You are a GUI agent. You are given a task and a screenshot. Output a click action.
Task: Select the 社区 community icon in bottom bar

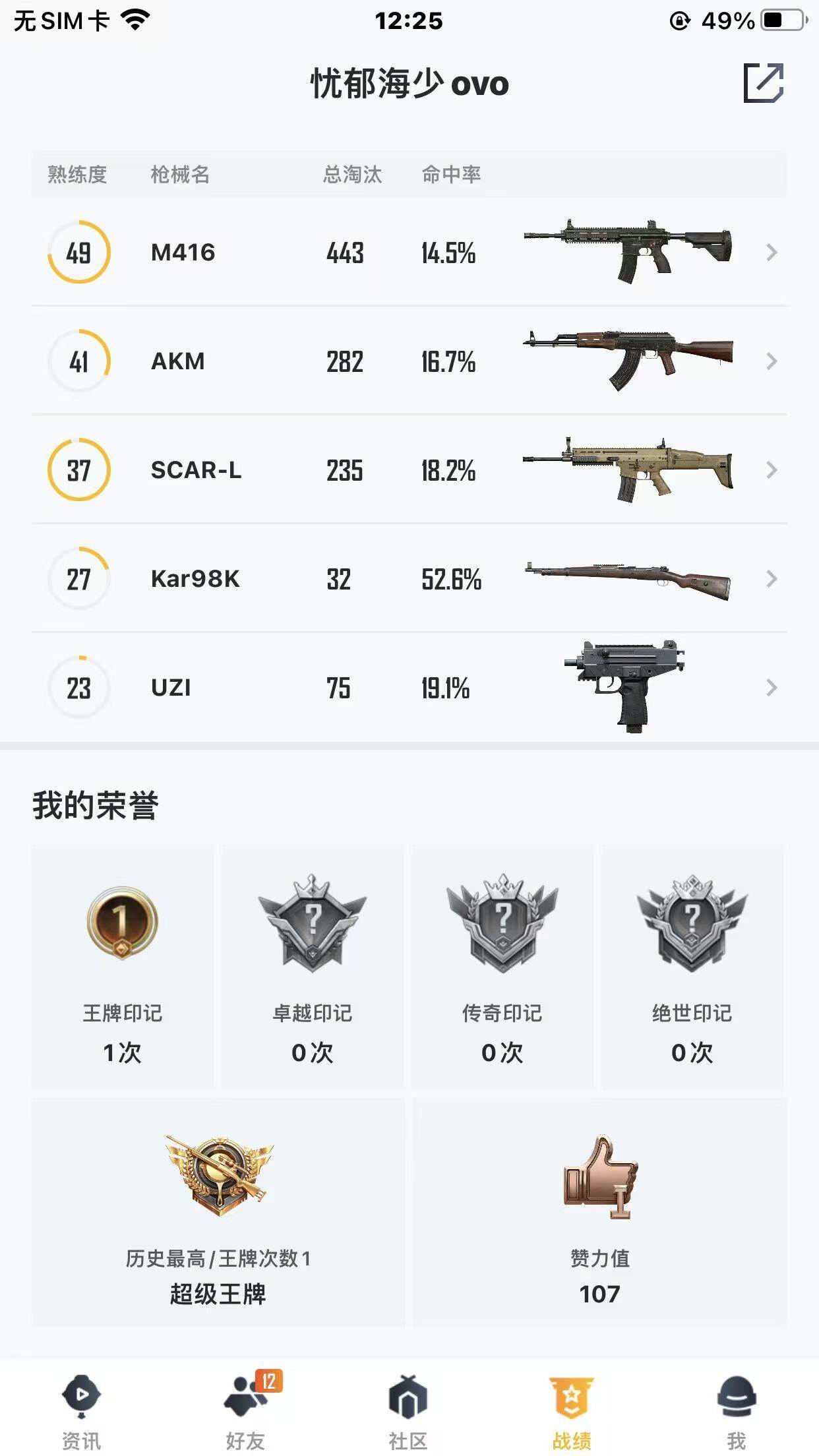(409, 1393)
